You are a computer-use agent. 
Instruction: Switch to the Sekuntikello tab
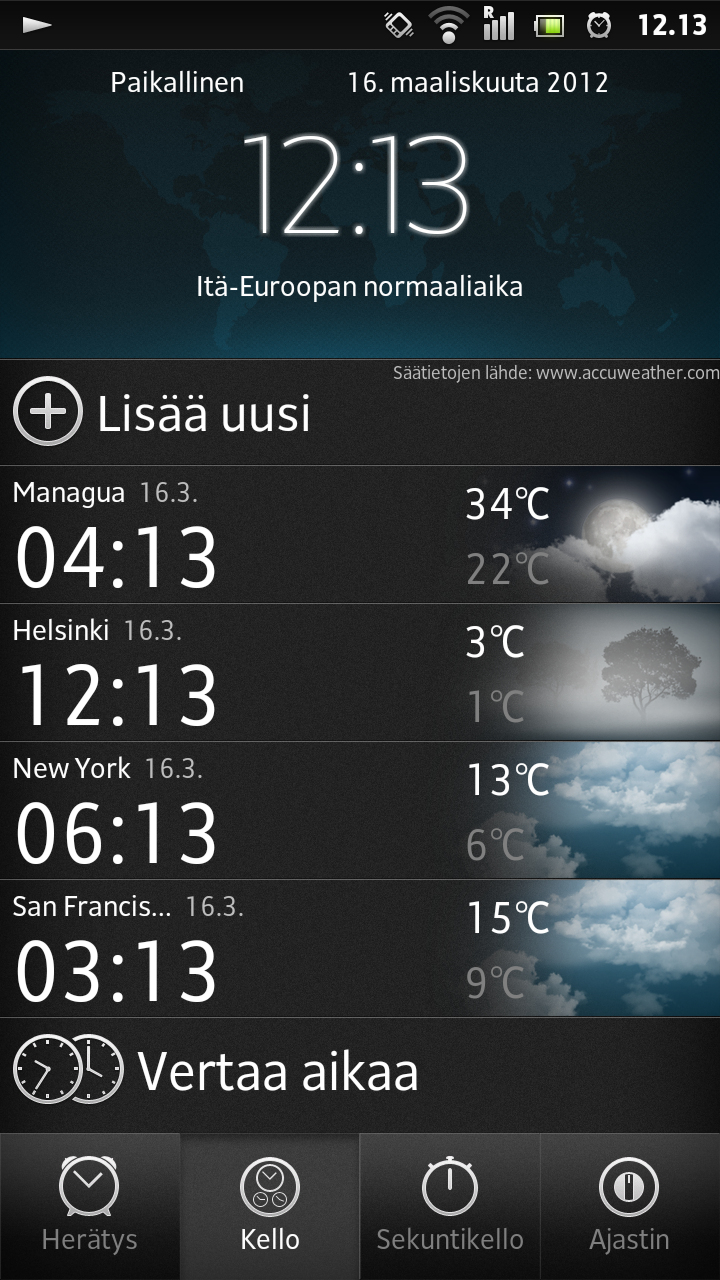[450, 1207]
